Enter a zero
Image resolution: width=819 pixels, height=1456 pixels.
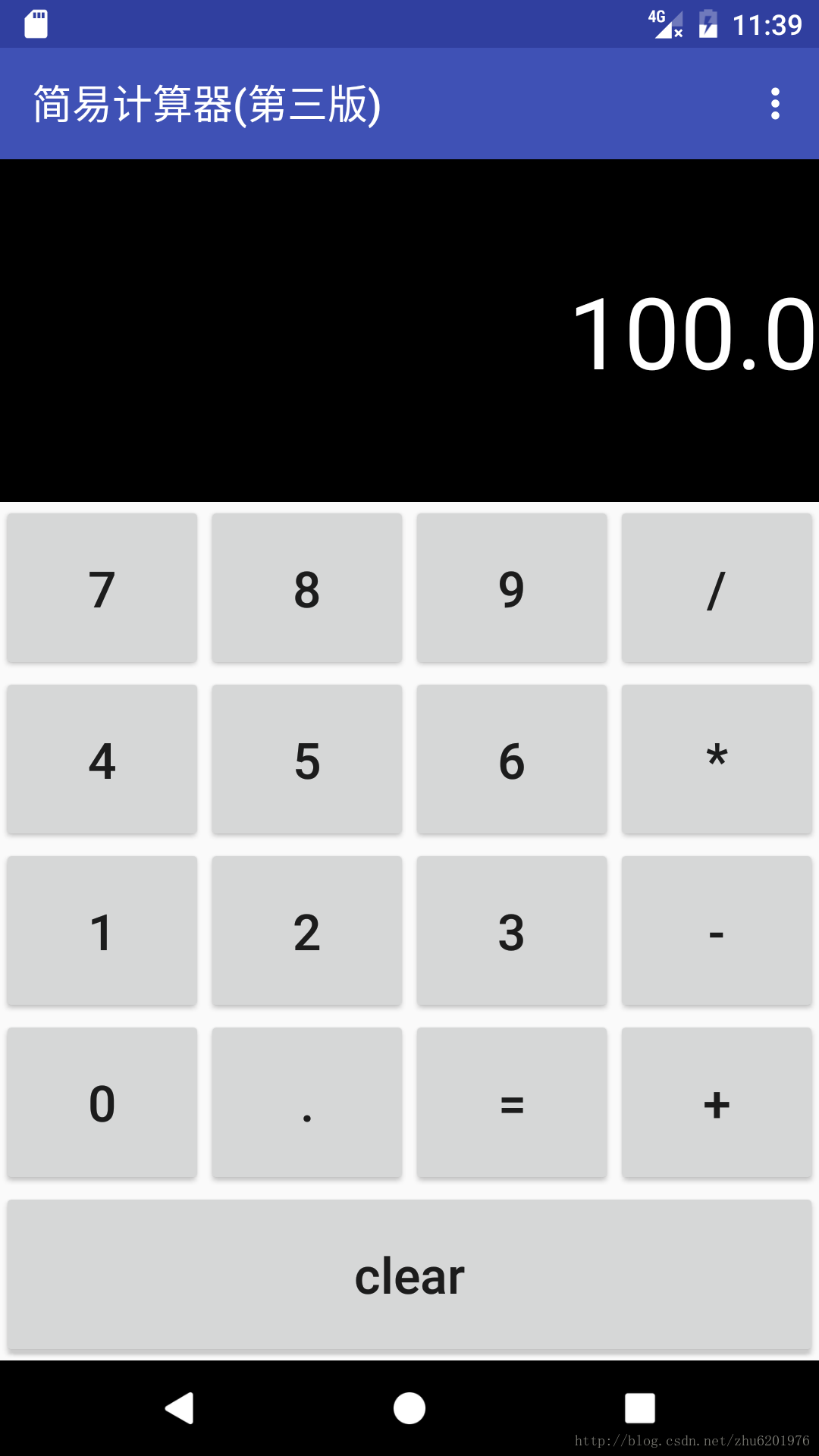point(102,1103)
